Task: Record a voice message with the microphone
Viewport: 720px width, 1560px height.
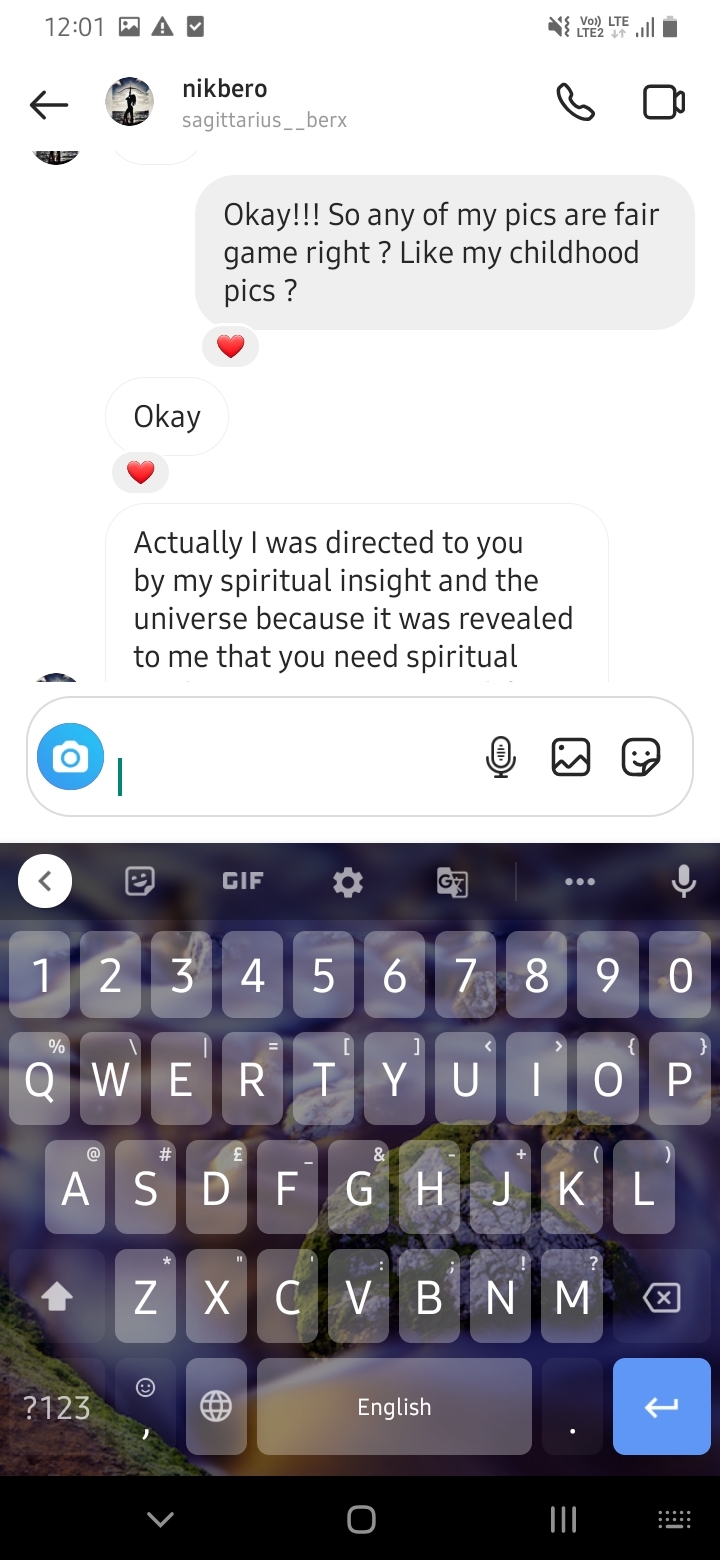Action: pyautogui.click(x=501, y=757)
